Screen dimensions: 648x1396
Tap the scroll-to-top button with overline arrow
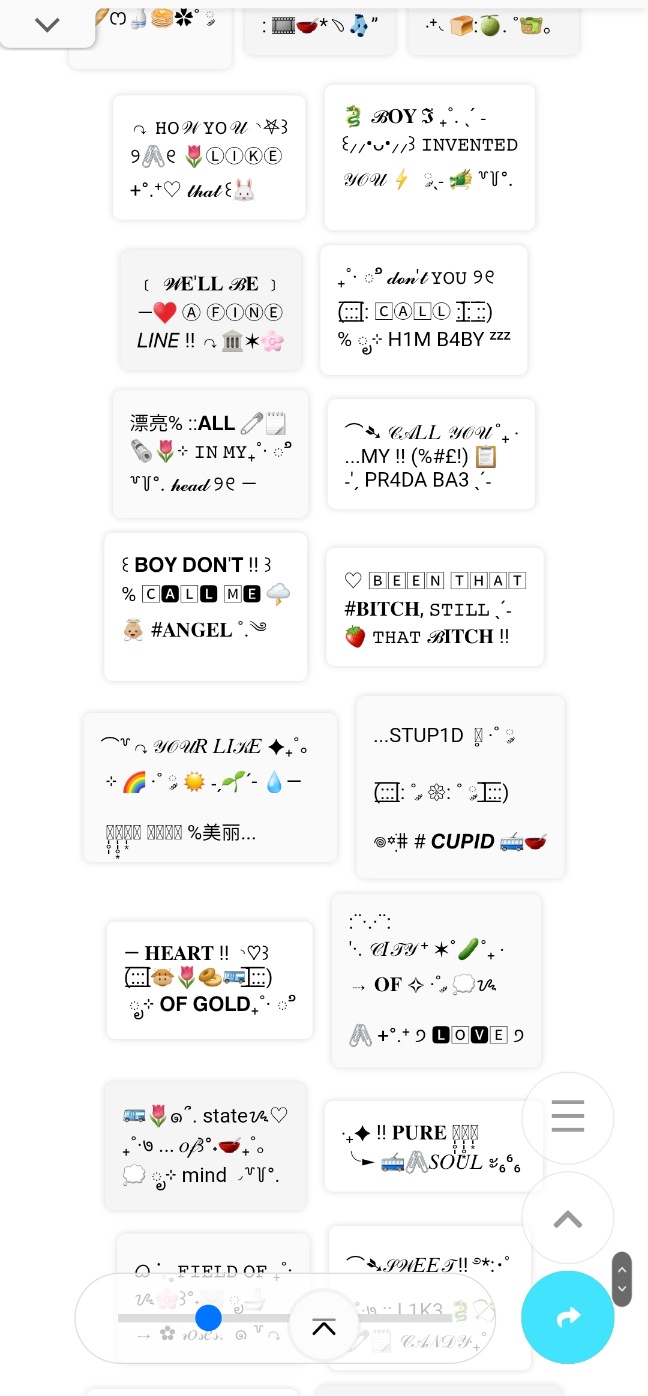[x=324, y=1327]
